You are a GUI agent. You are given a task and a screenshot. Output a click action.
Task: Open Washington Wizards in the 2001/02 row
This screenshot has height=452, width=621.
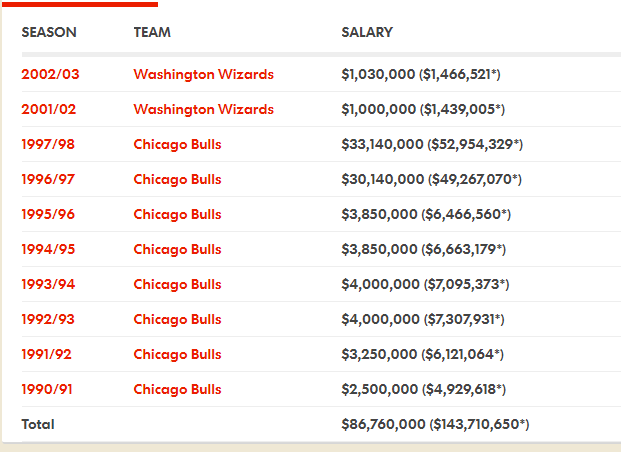tap(203, 109)
